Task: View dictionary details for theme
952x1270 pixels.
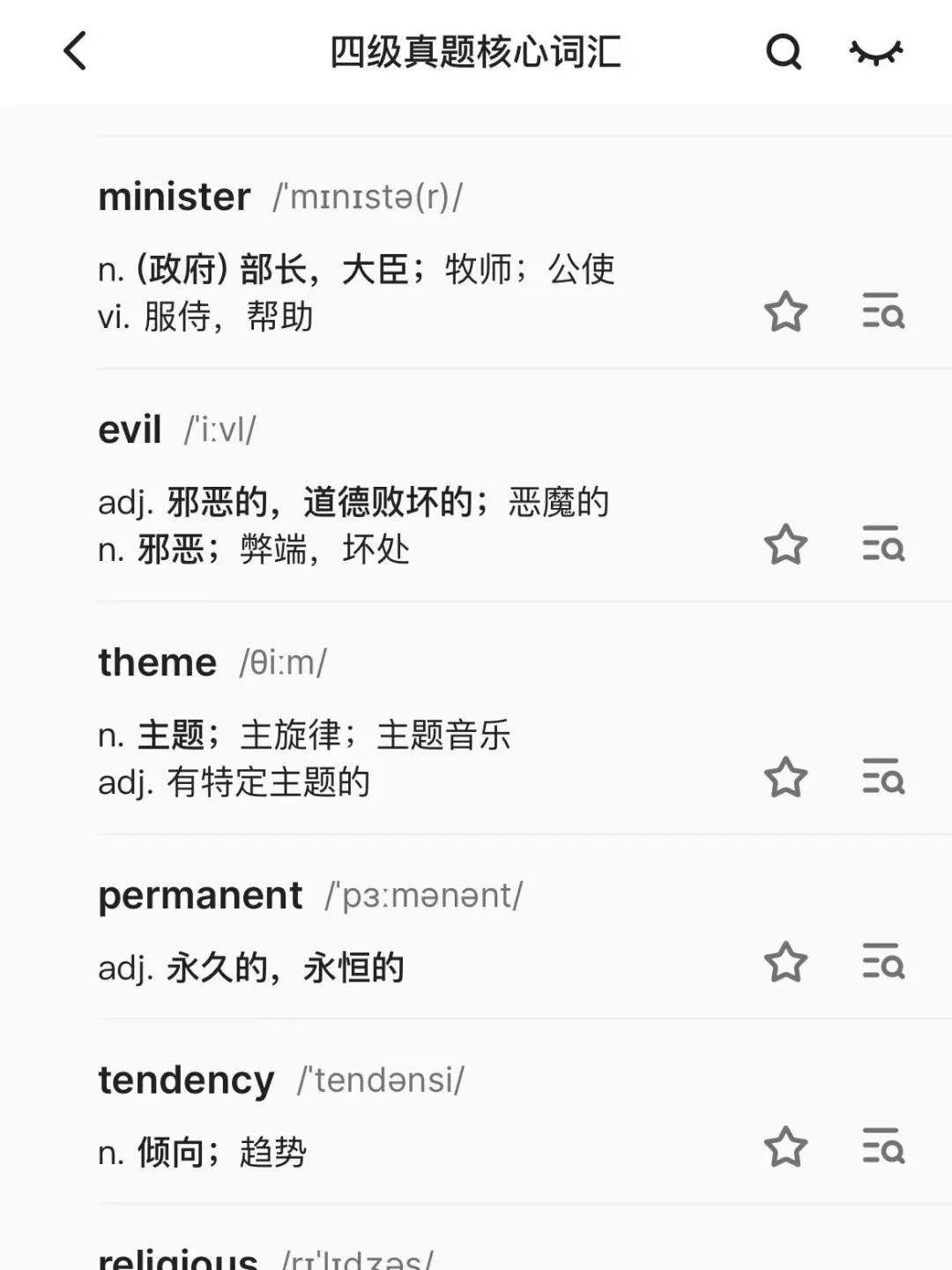Action: [x=883, y=778]
